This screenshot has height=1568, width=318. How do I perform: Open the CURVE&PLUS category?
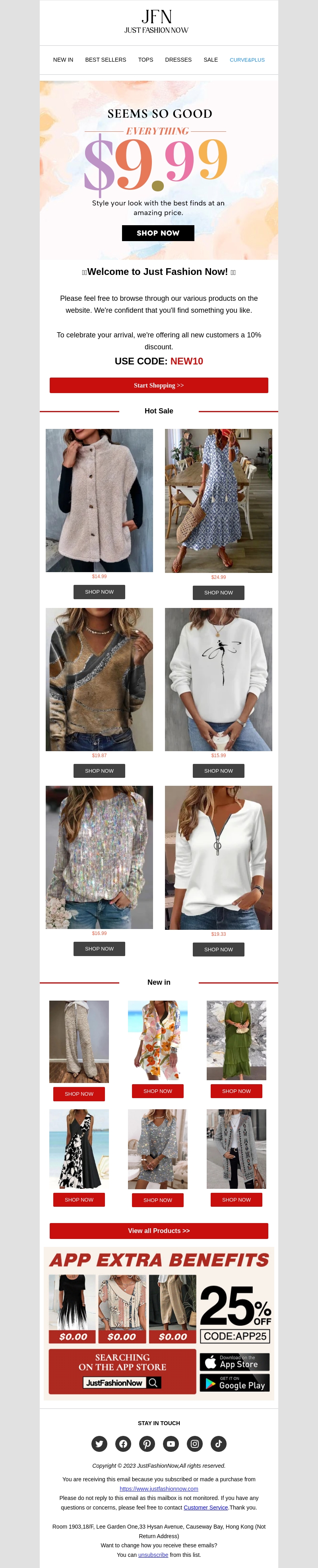pos(247,60)
